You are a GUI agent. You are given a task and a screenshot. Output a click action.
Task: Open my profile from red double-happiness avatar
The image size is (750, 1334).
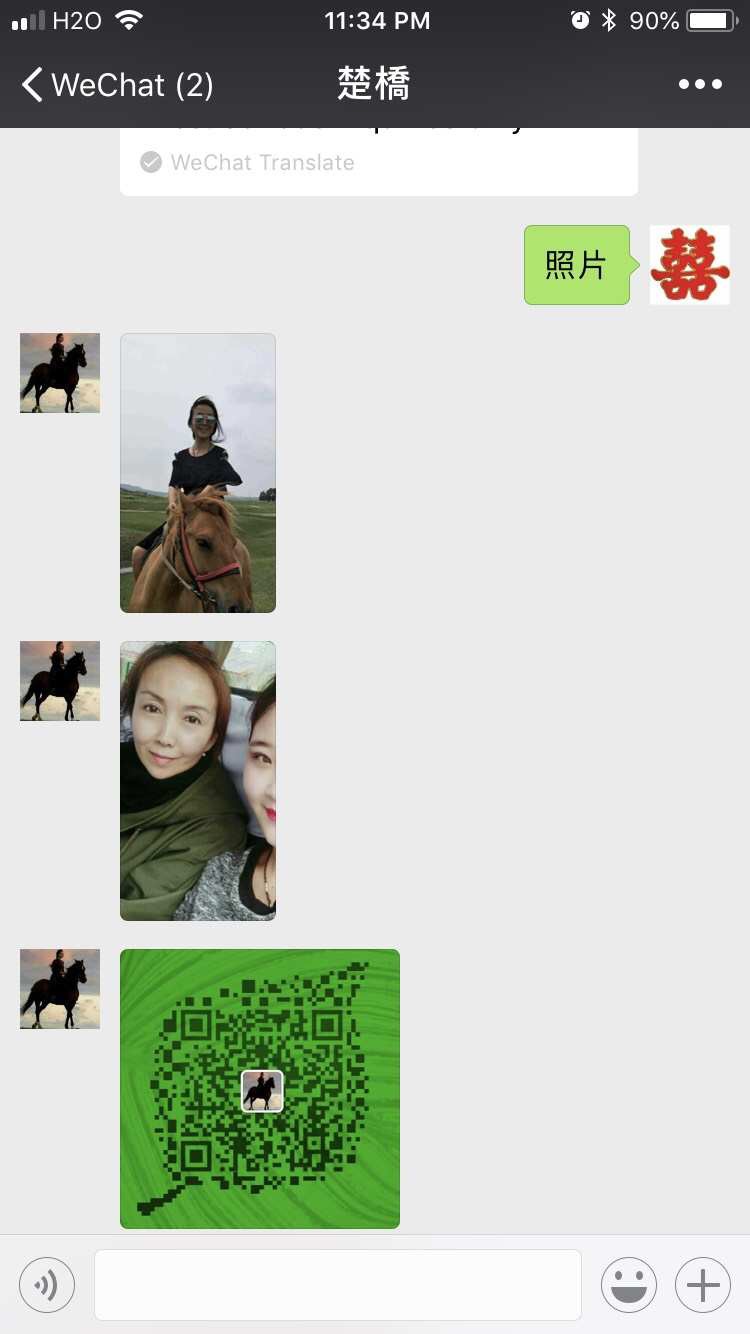[x=690, y=265]
